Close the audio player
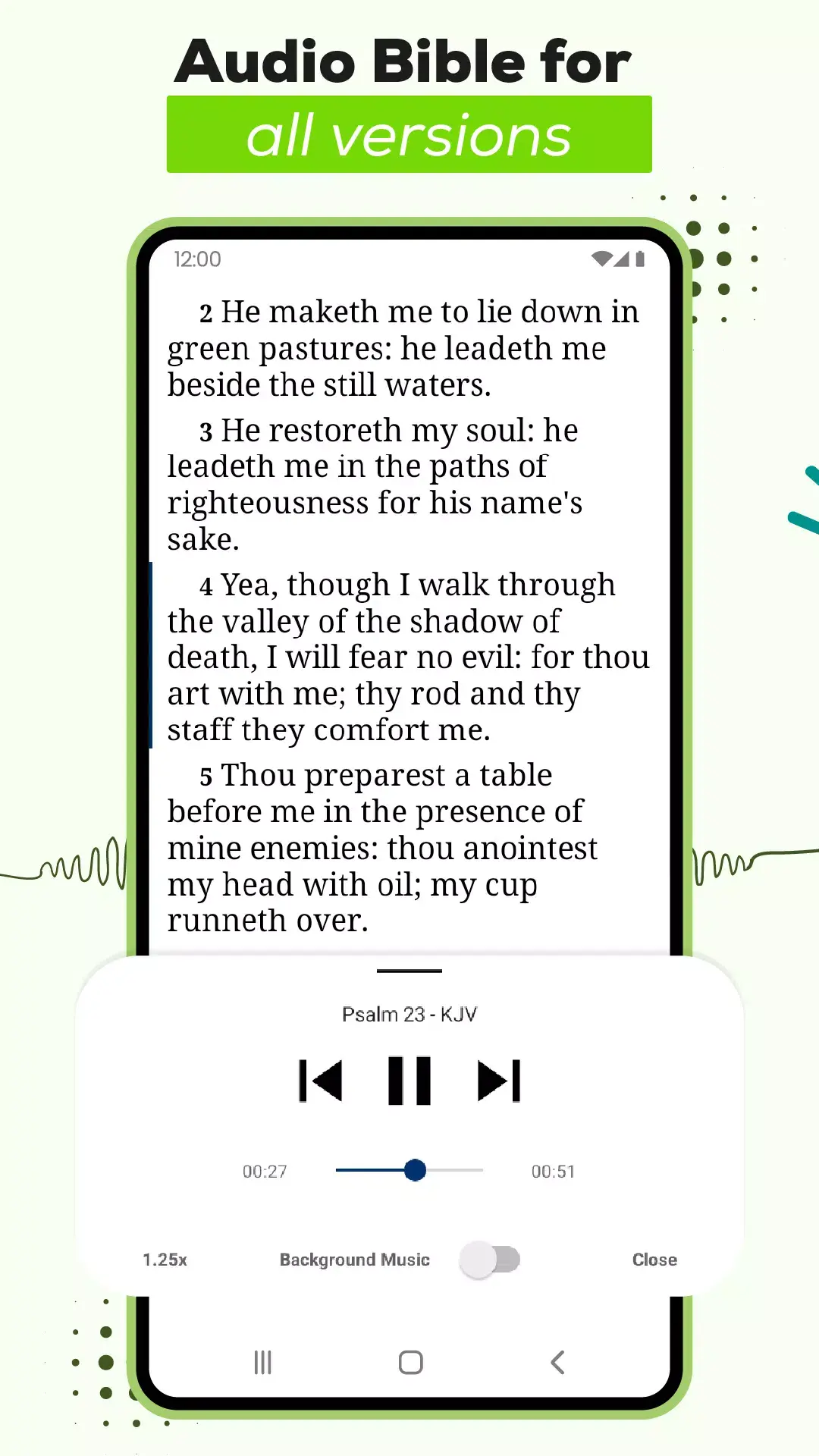819x1456 pixels. pyautogui.click(x=654, y=1259)
